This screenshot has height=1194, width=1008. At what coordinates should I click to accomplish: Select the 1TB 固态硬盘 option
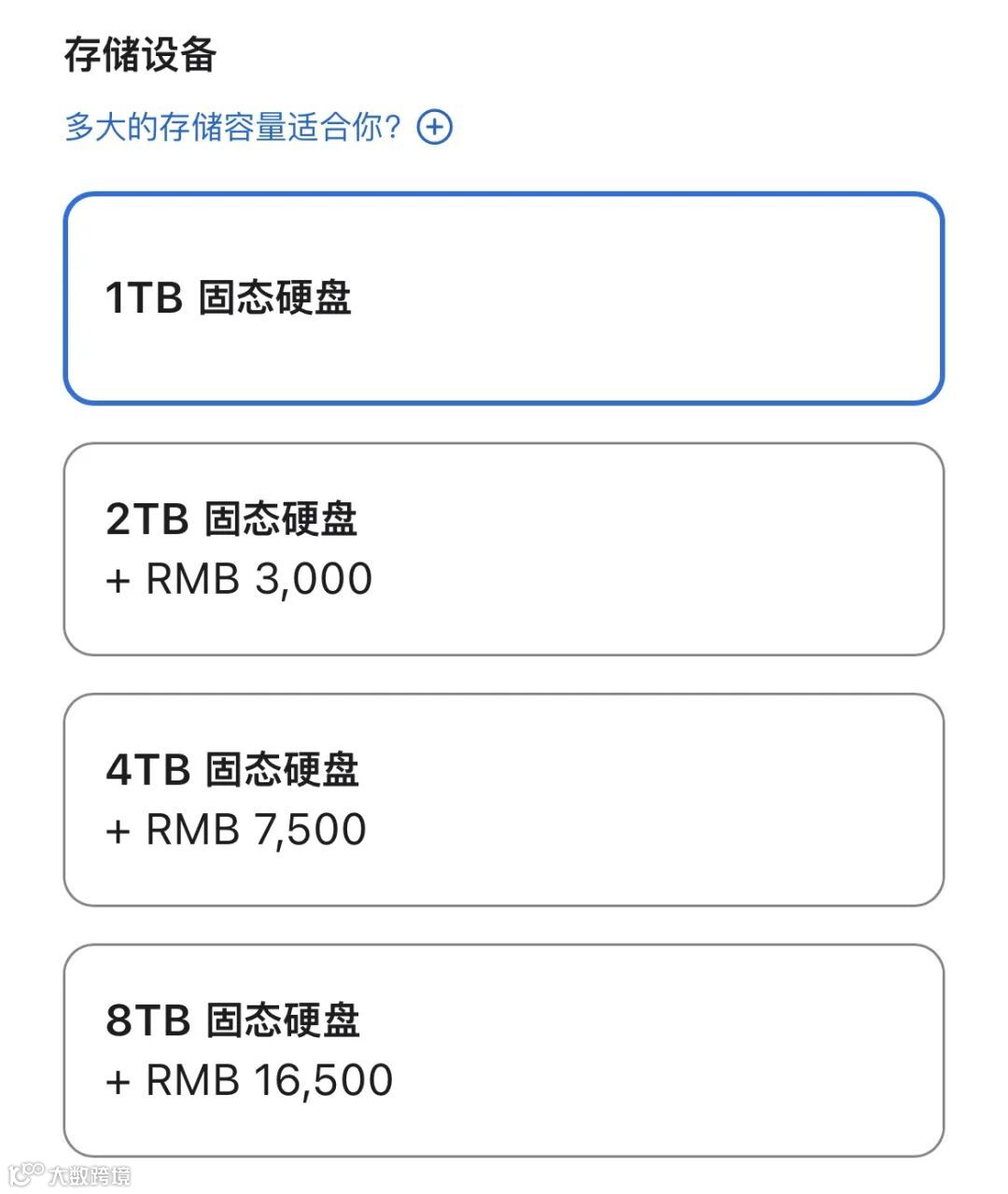point(503,299)
